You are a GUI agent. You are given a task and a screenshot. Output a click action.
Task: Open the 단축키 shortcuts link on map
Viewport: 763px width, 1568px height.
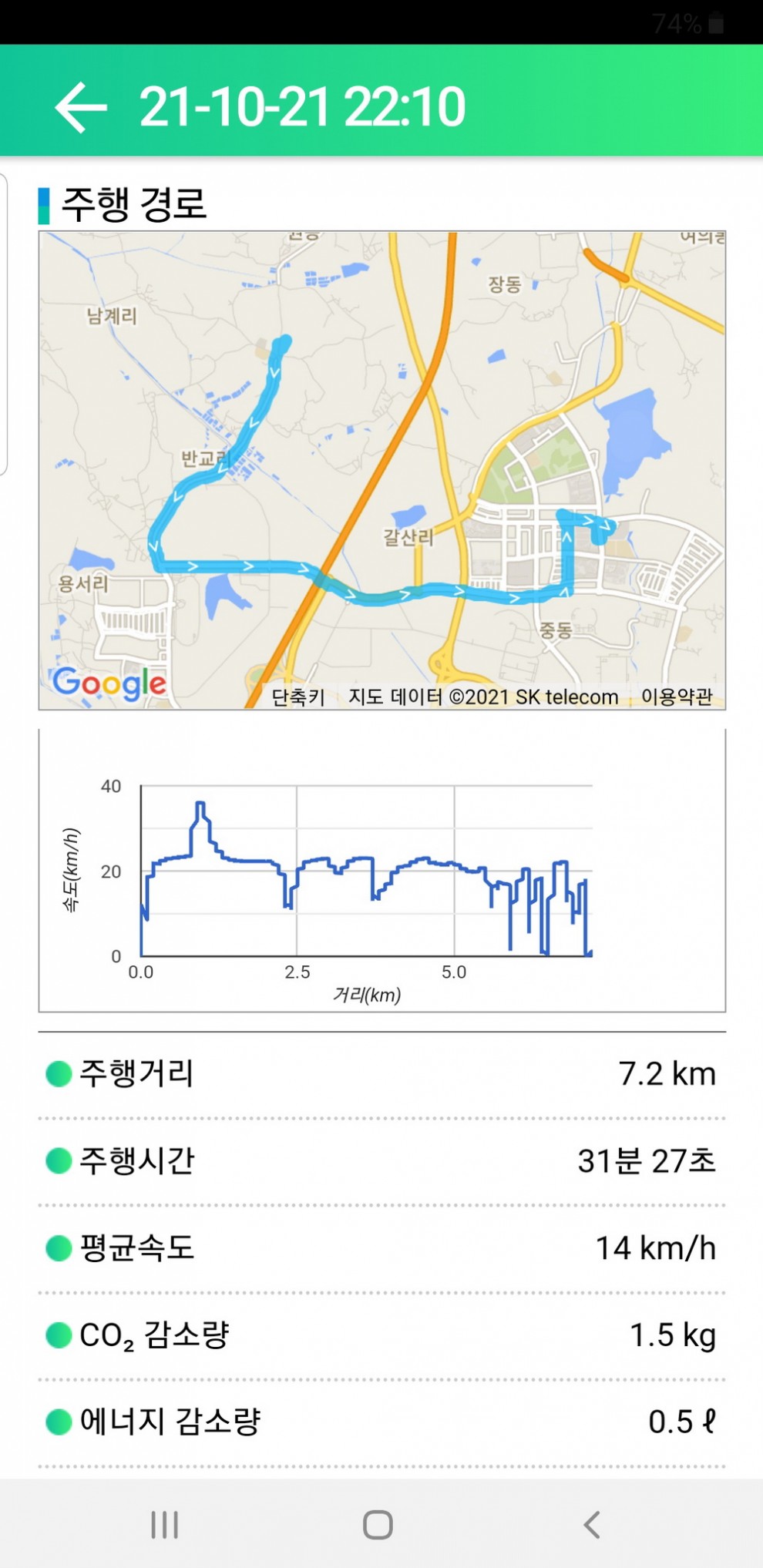click(298, 697)
